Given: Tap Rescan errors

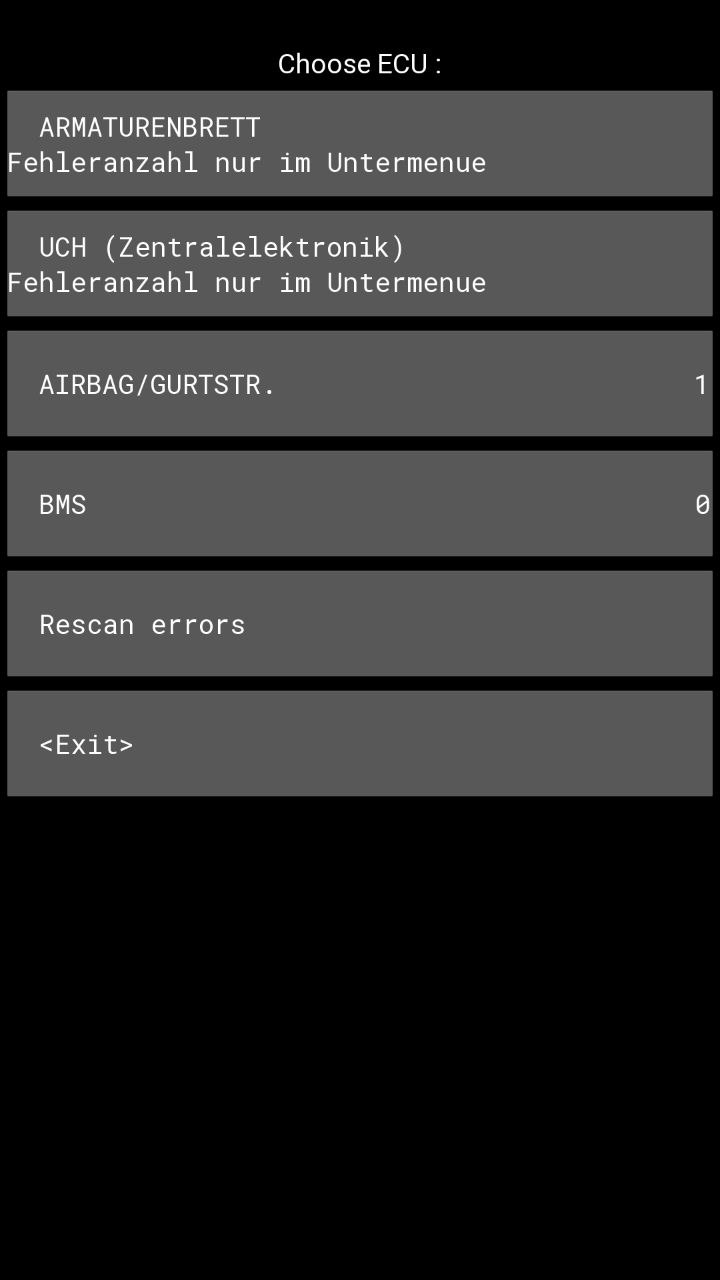Looking at the screenshot, I should (360, 623).
